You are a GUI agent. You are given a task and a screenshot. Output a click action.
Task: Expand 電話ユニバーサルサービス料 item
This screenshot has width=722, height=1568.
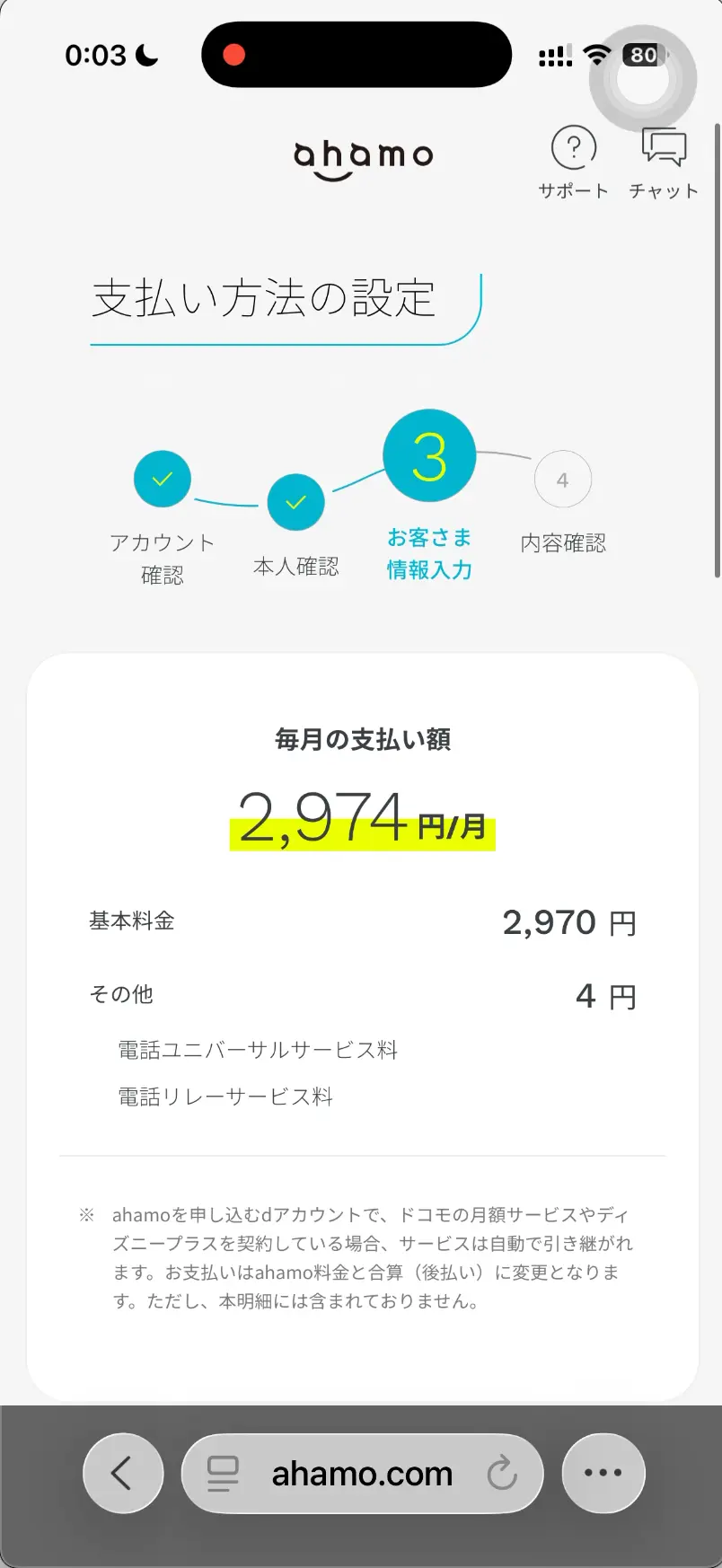click(258, 1049)
